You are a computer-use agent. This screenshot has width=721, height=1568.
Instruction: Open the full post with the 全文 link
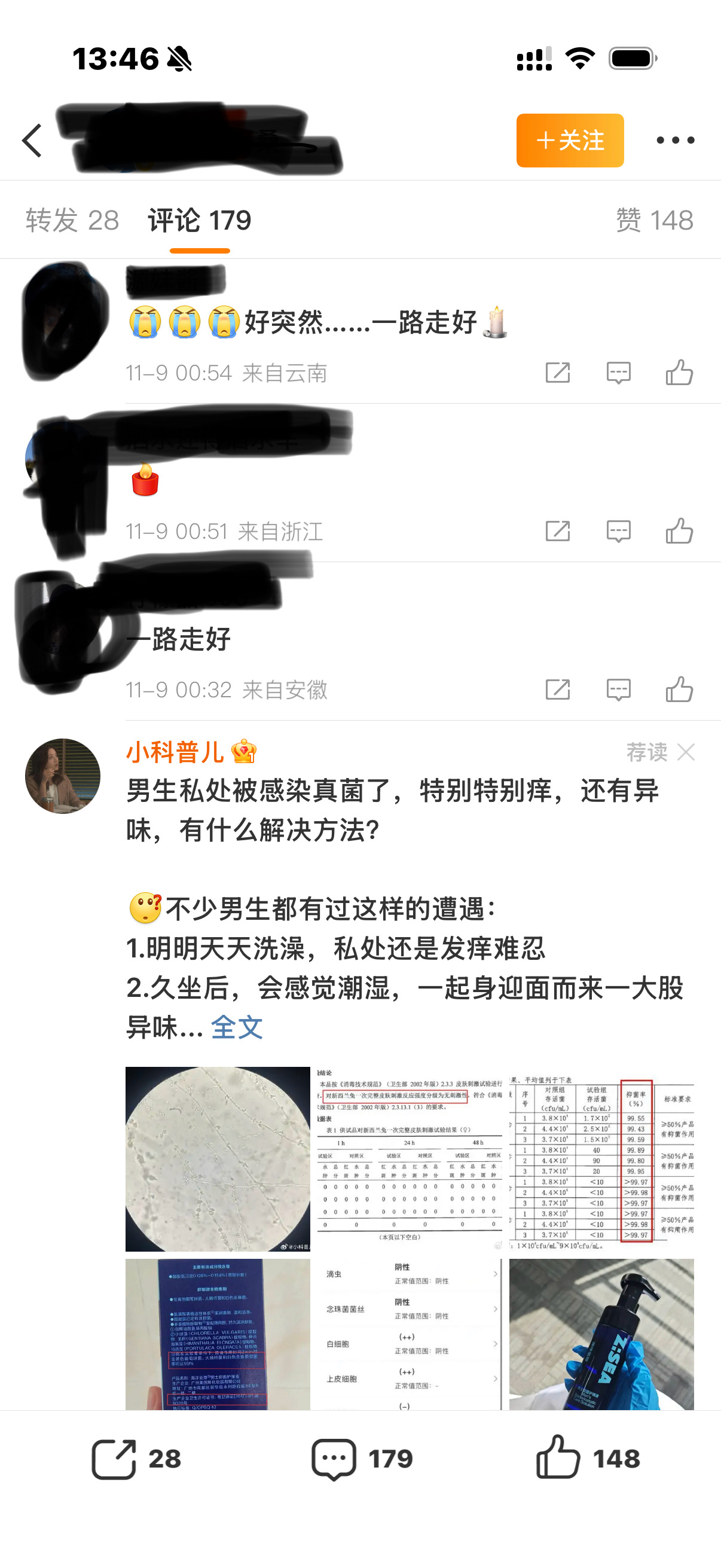click(x=236, y=1026)
